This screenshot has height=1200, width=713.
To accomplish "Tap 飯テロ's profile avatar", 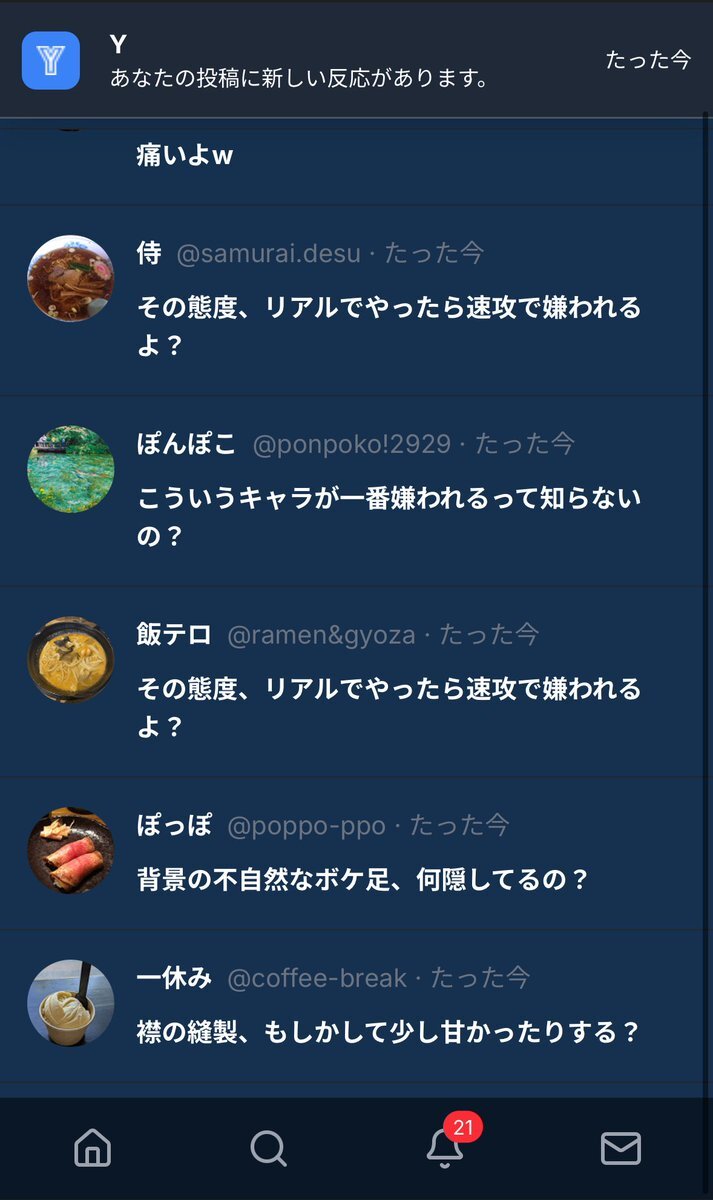I will (70, 660).
